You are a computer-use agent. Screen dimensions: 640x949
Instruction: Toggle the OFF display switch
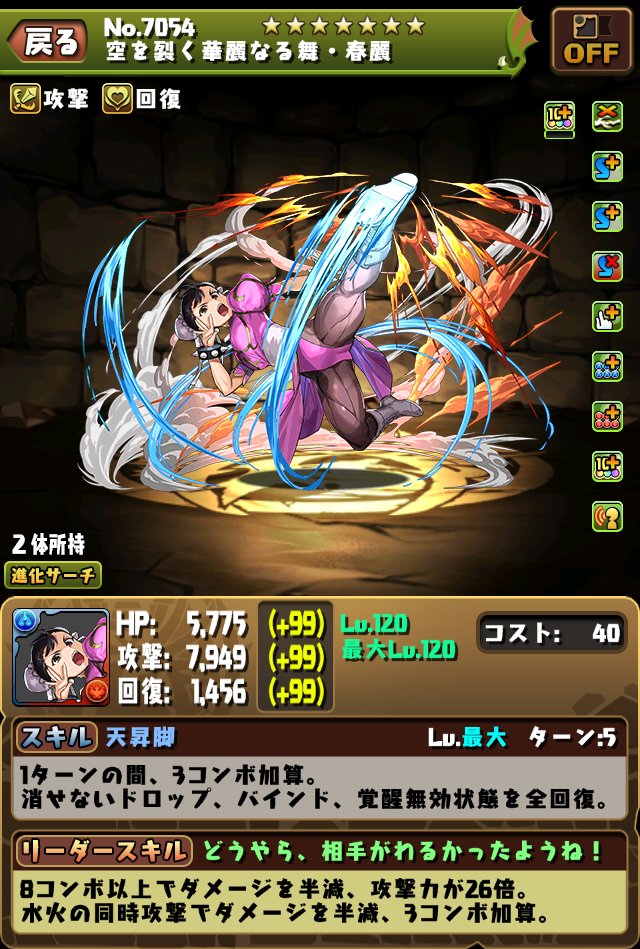590,41
